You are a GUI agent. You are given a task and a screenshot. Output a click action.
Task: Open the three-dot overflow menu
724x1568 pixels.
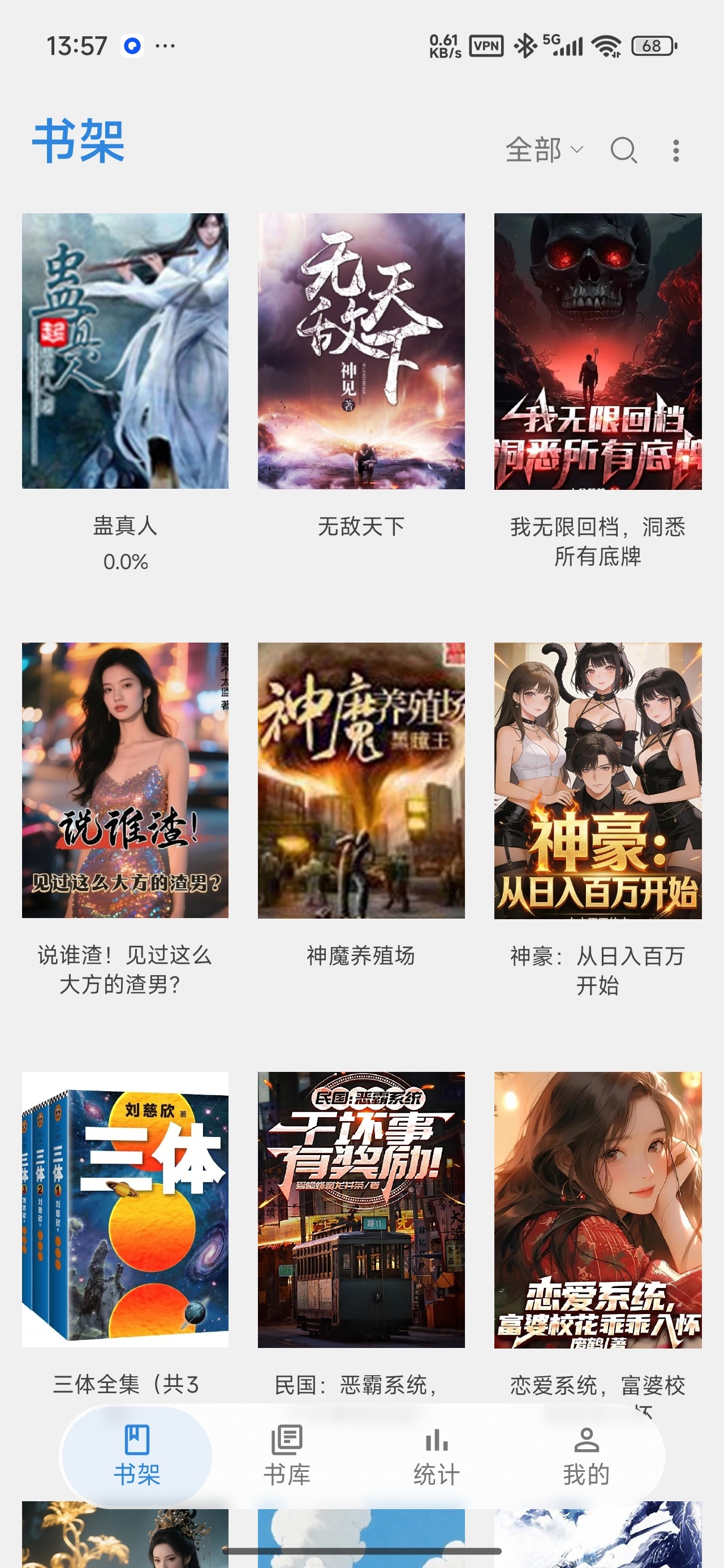tap(676, 150)
